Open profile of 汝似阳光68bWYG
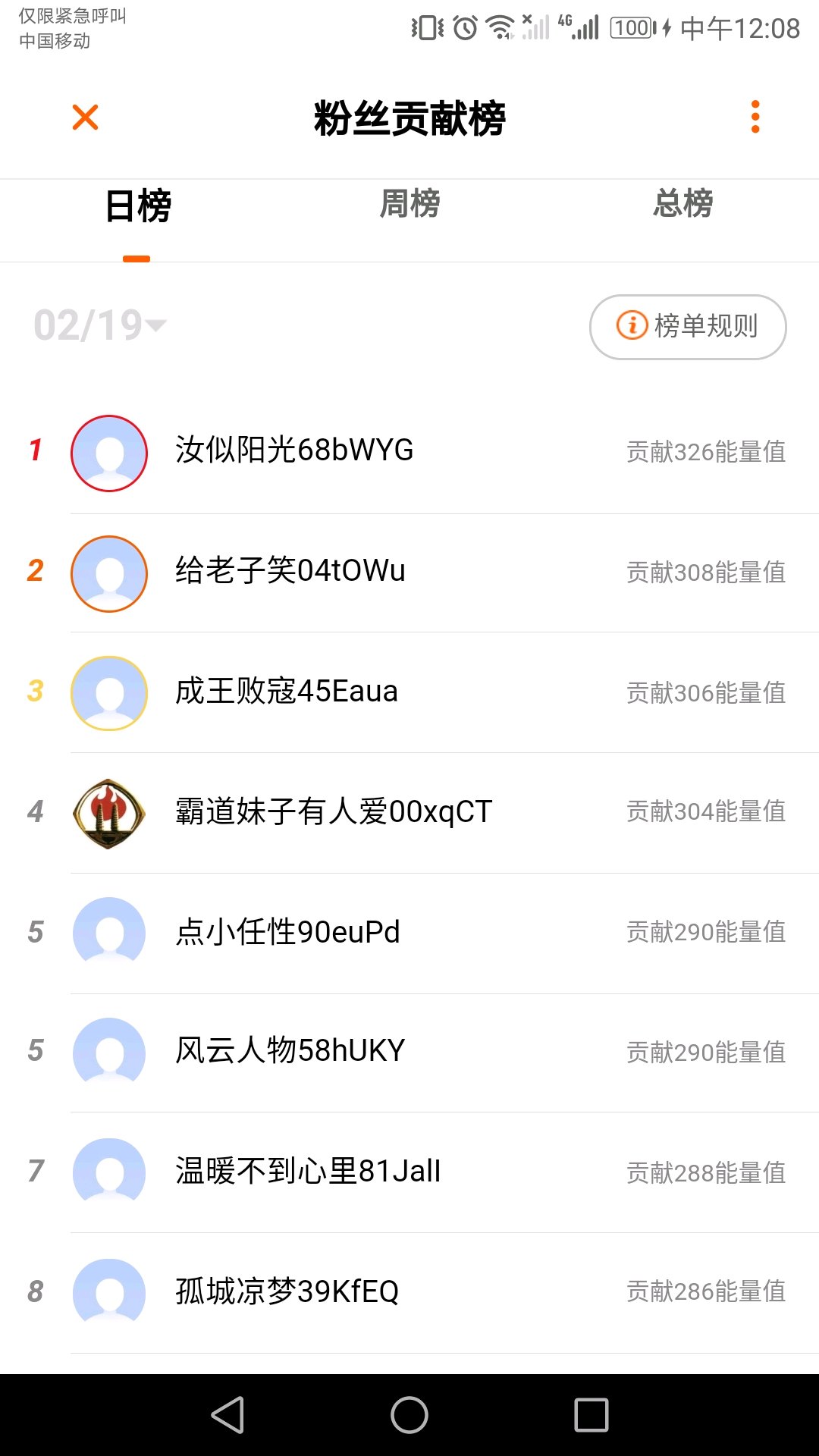 [x=409, y=453]
